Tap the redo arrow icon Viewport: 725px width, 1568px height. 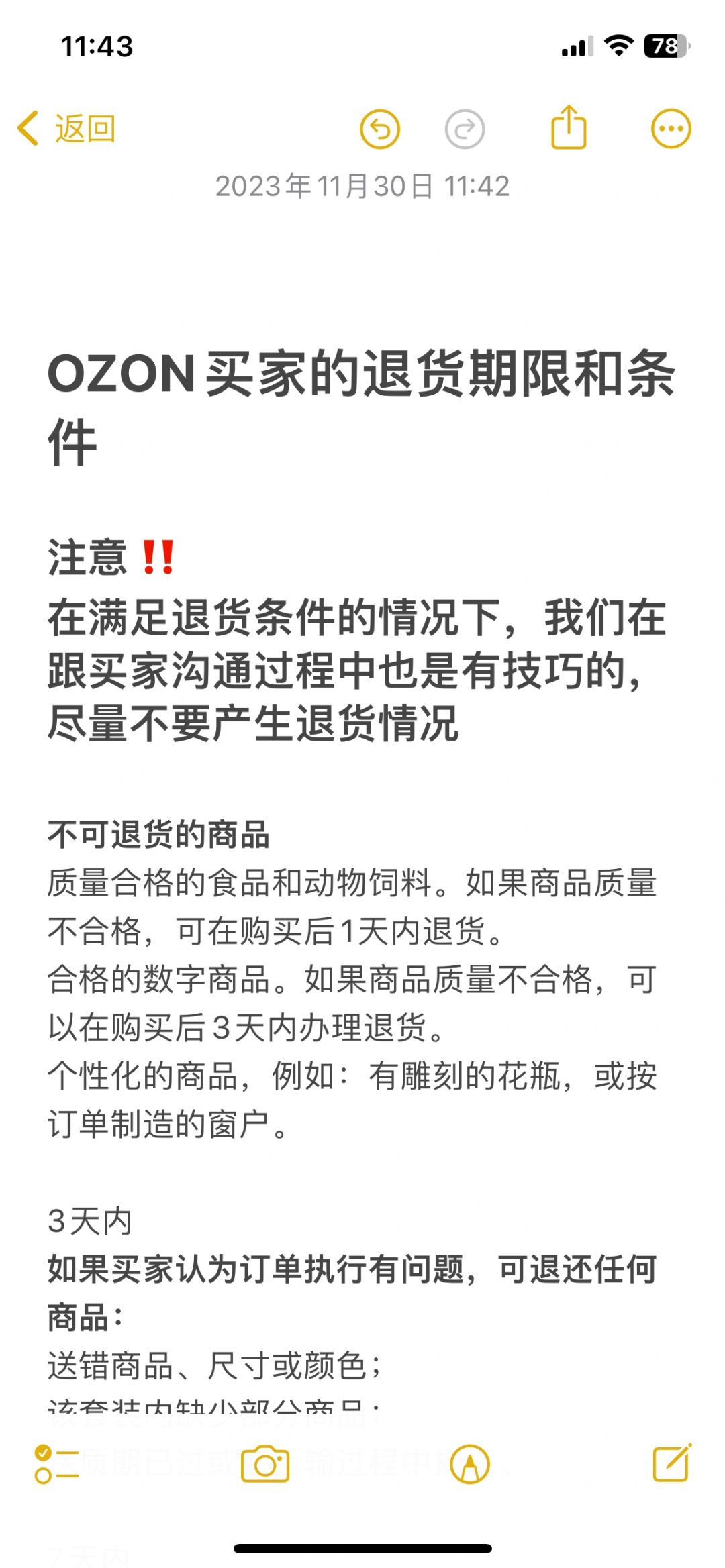point(465,128)
